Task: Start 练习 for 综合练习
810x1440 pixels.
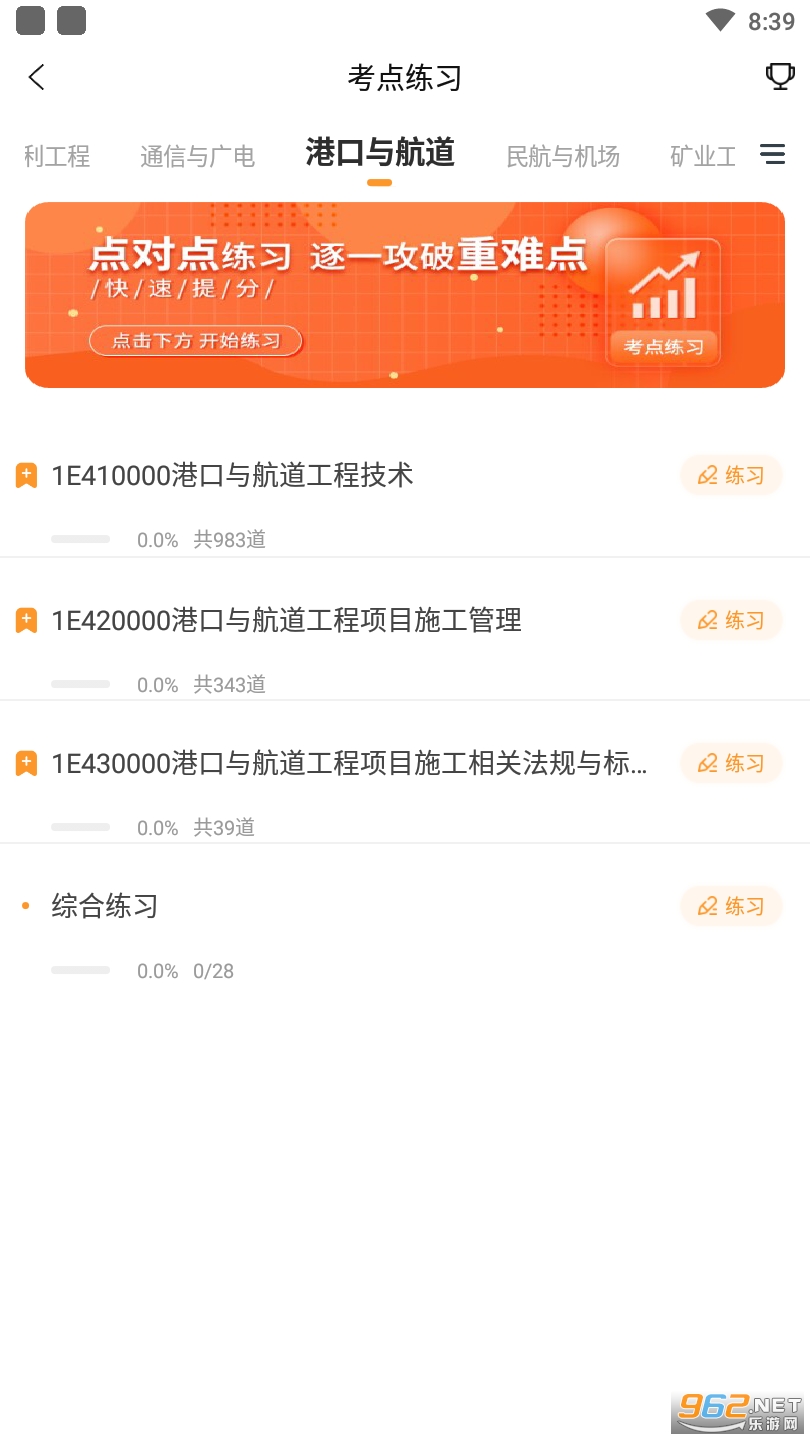Action: pyautogui.click(x=731, y=906)
